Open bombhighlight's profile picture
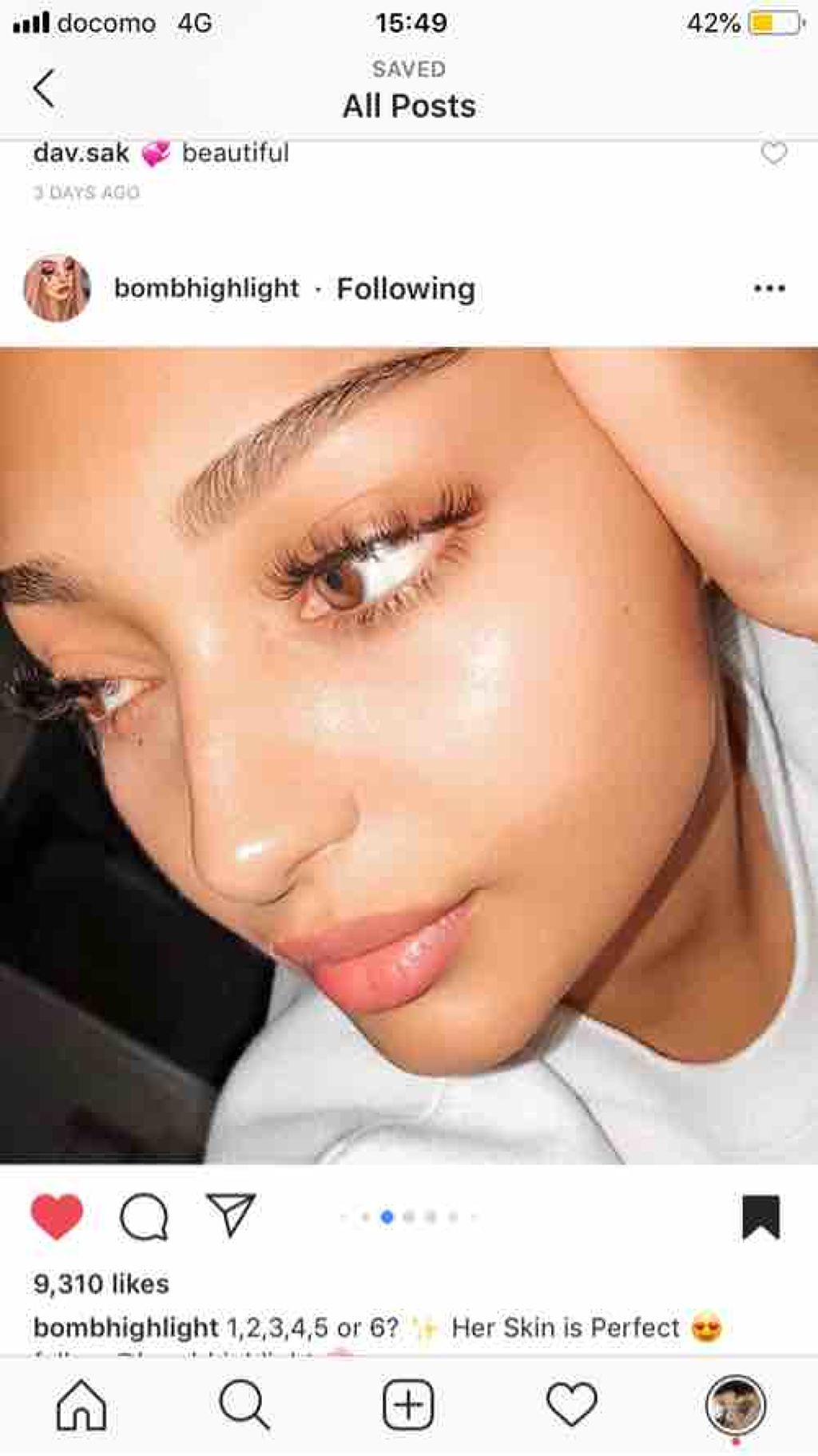This screenshot has width=818, height=1456. click(57, 288)
